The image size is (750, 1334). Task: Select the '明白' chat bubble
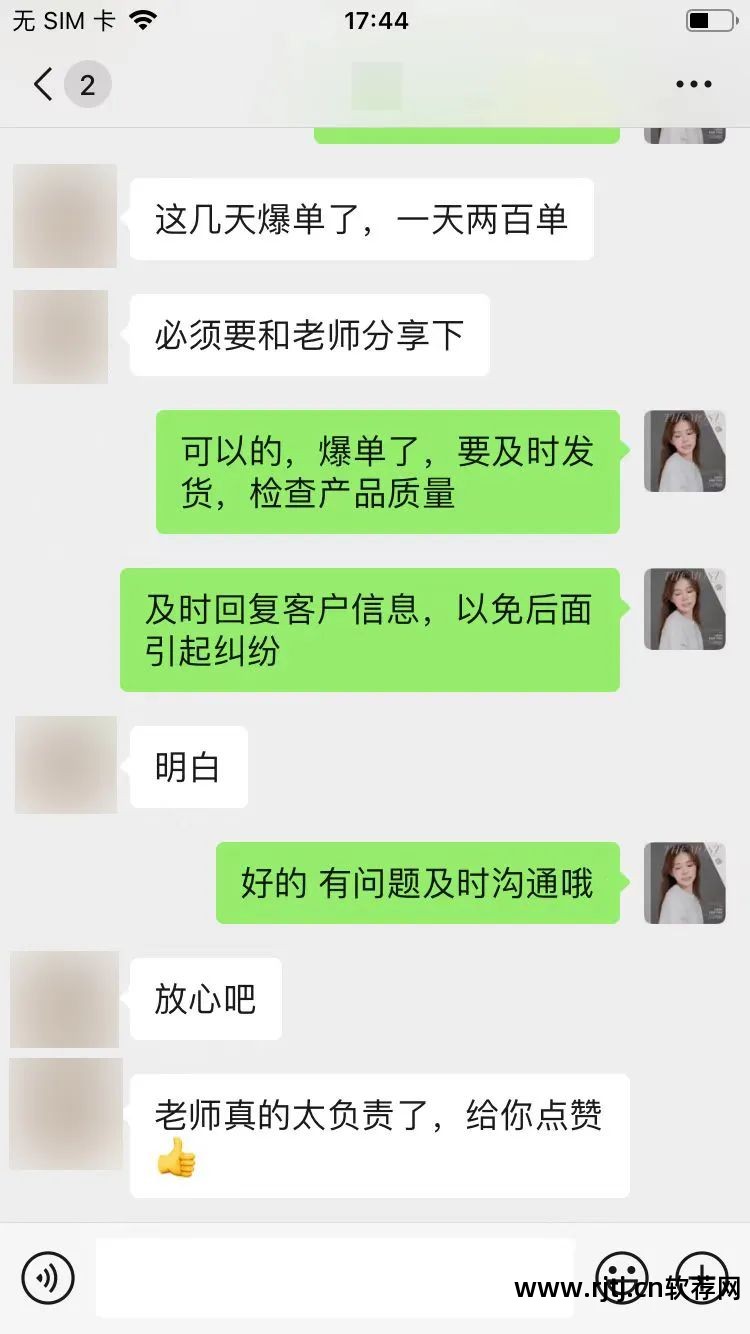(x=186, y=765)
